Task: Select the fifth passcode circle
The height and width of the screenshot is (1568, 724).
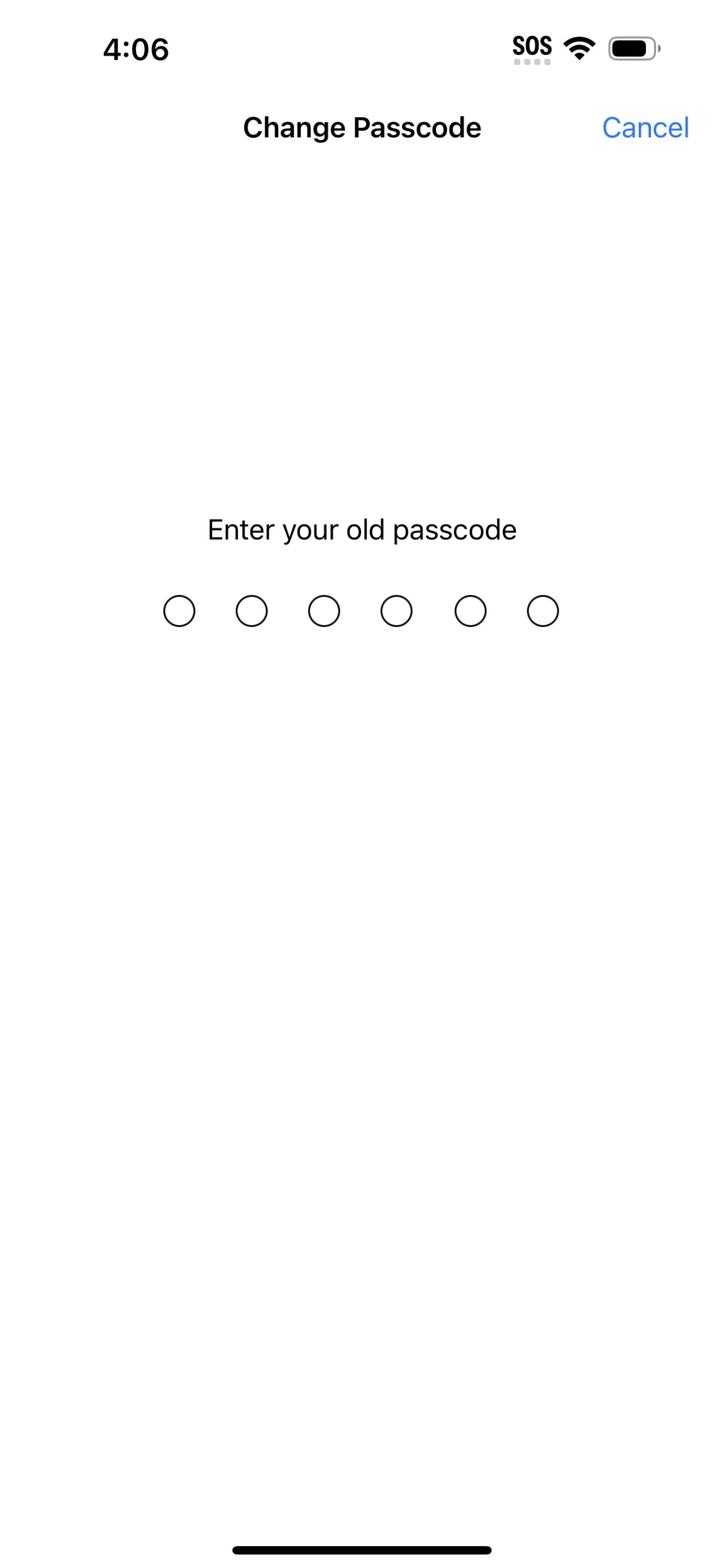Action: click(469, 610)
